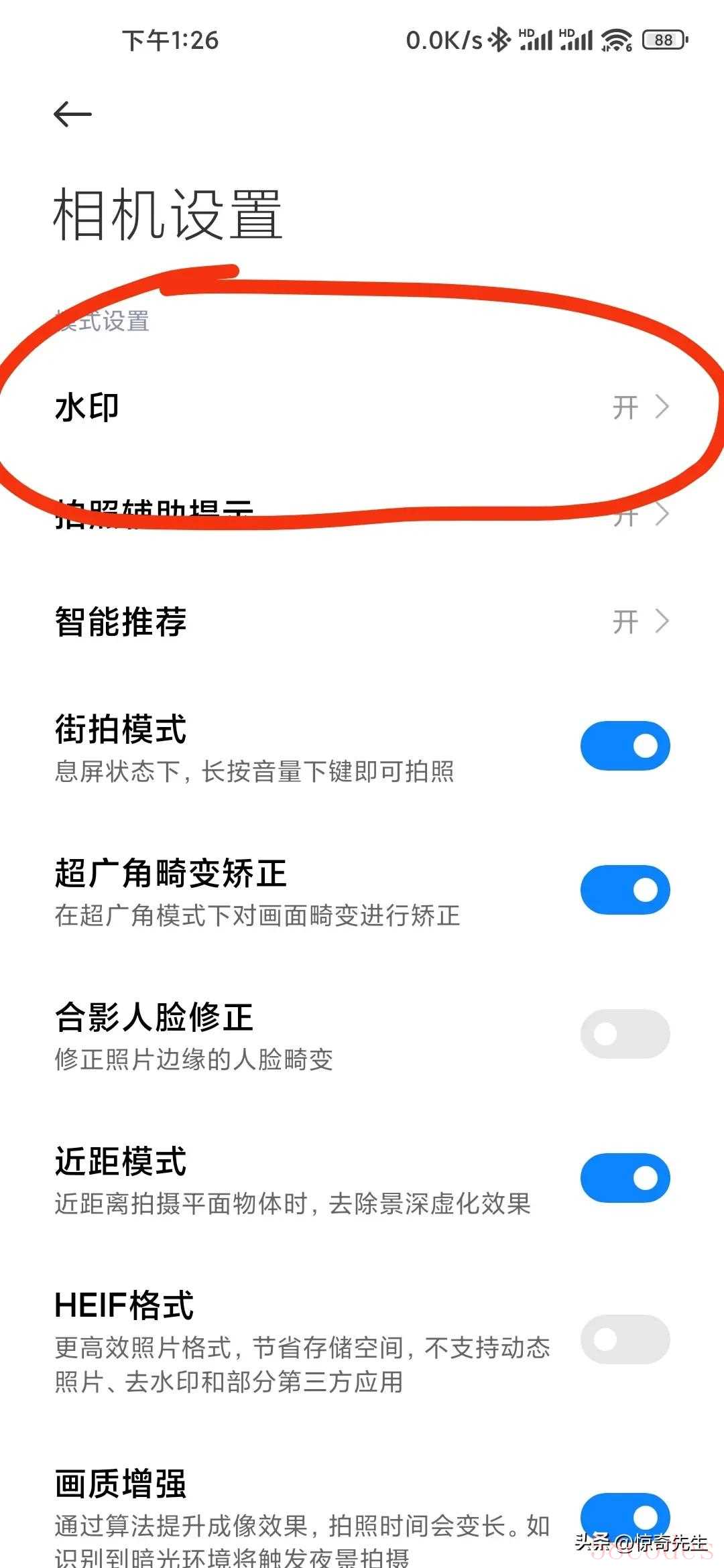Switch off 画质增强 toggle

pos(625,1516)
